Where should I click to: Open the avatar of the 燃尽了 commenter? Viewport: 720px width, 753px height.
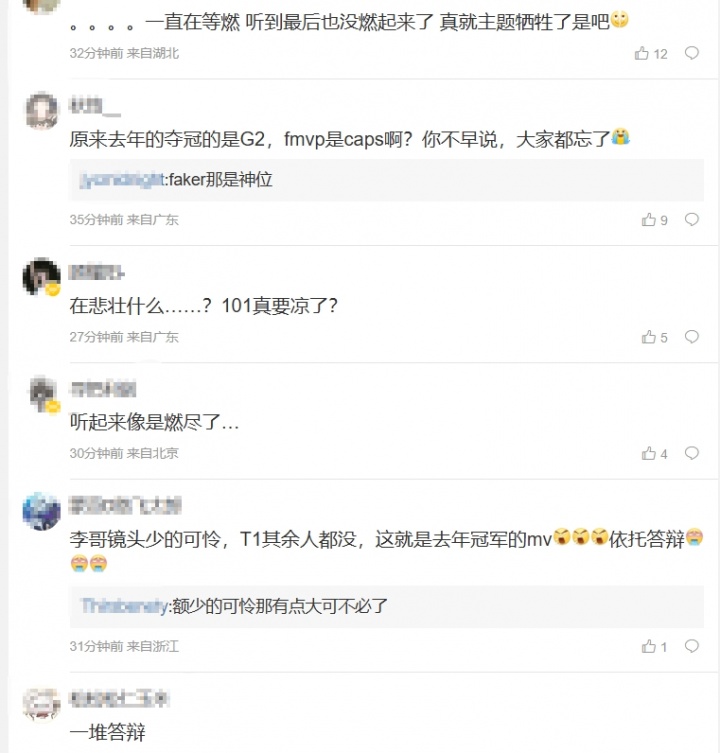[x=41, y=394]
